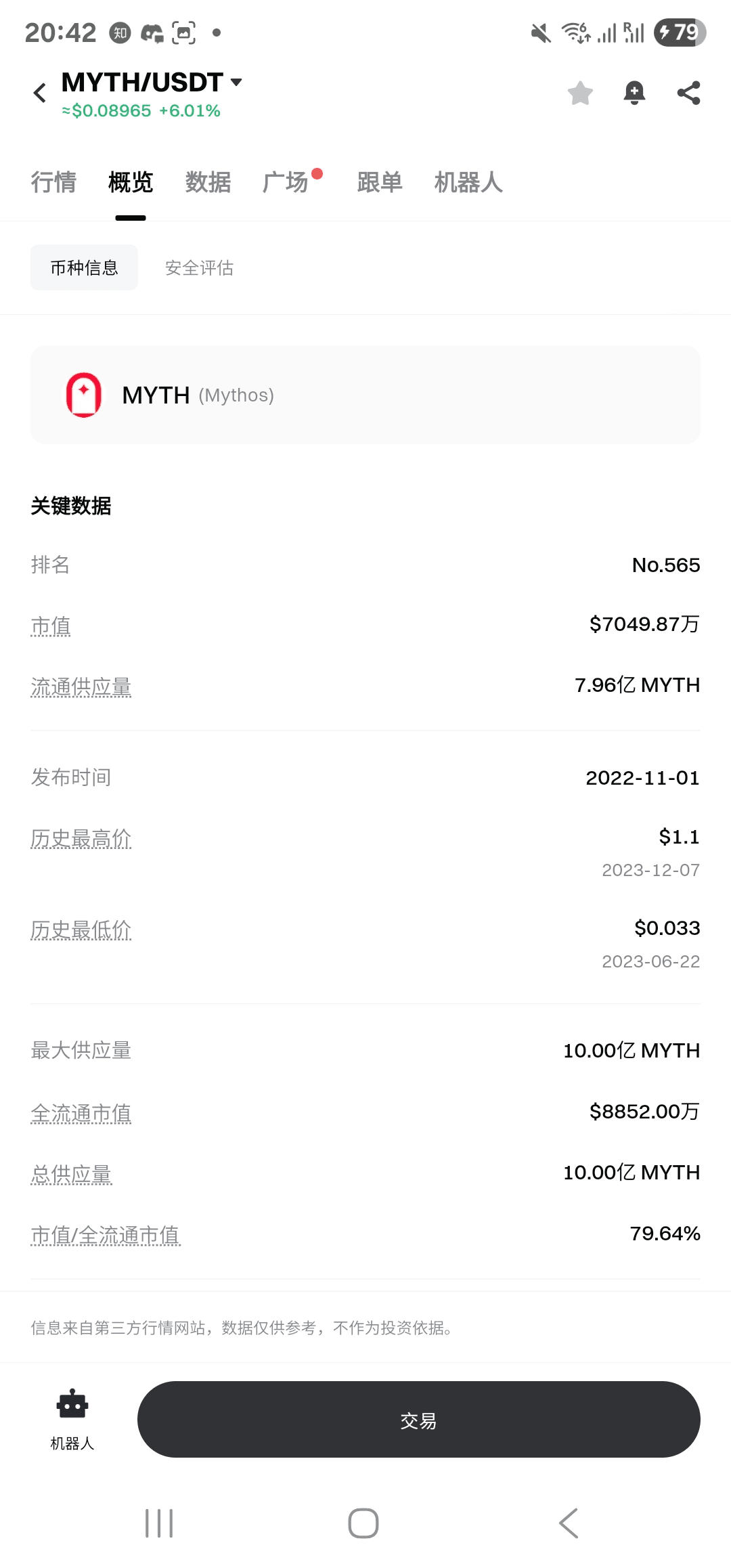Show explanation for 流通供应量
The width and height of the screenshot is (731, 1568).
point(81,687)
